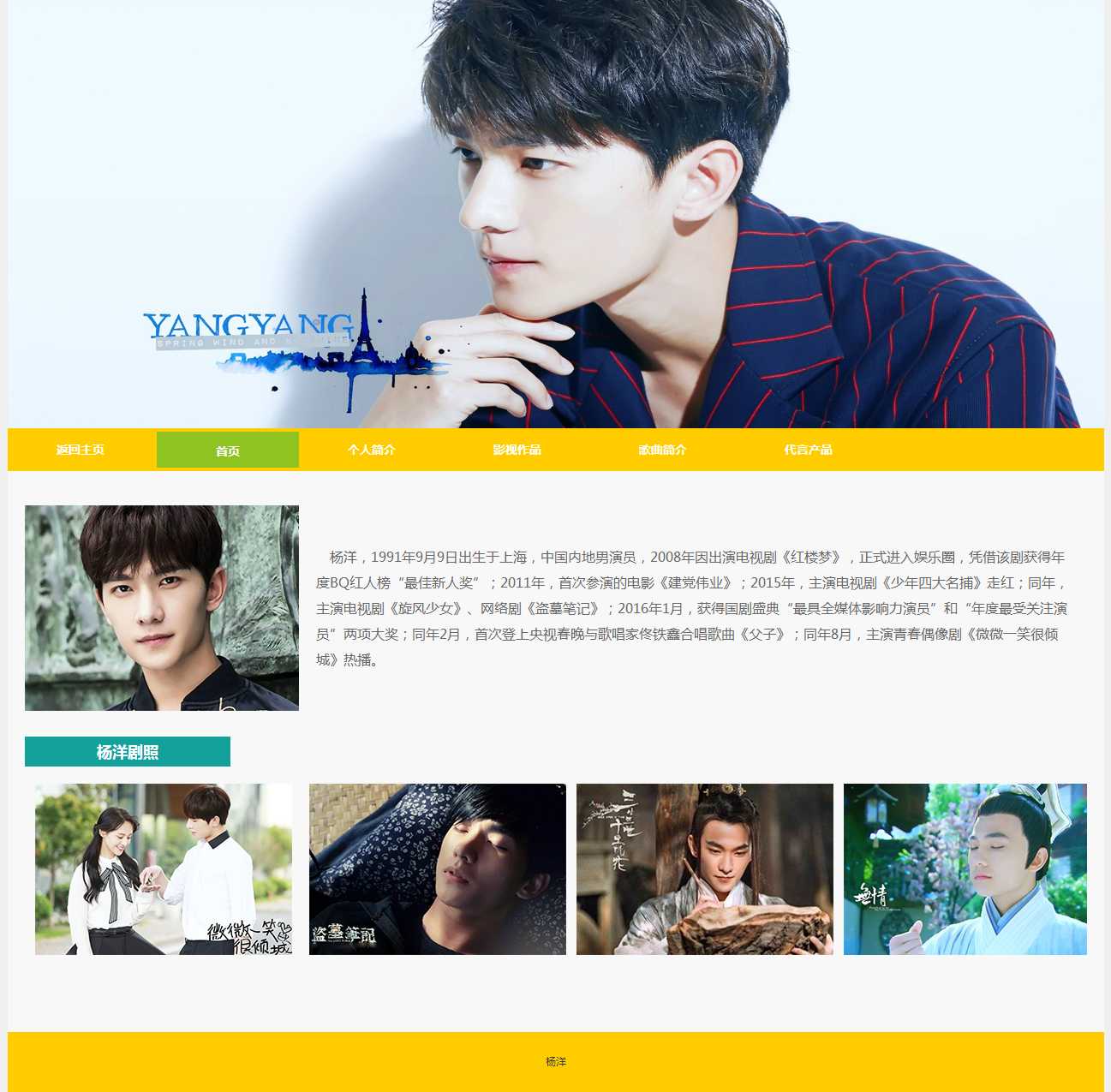Image resolution: width=1111 pixels, height=1092 pixels.
Task: Switch to 影视作品 section
Action: [517, 450]
